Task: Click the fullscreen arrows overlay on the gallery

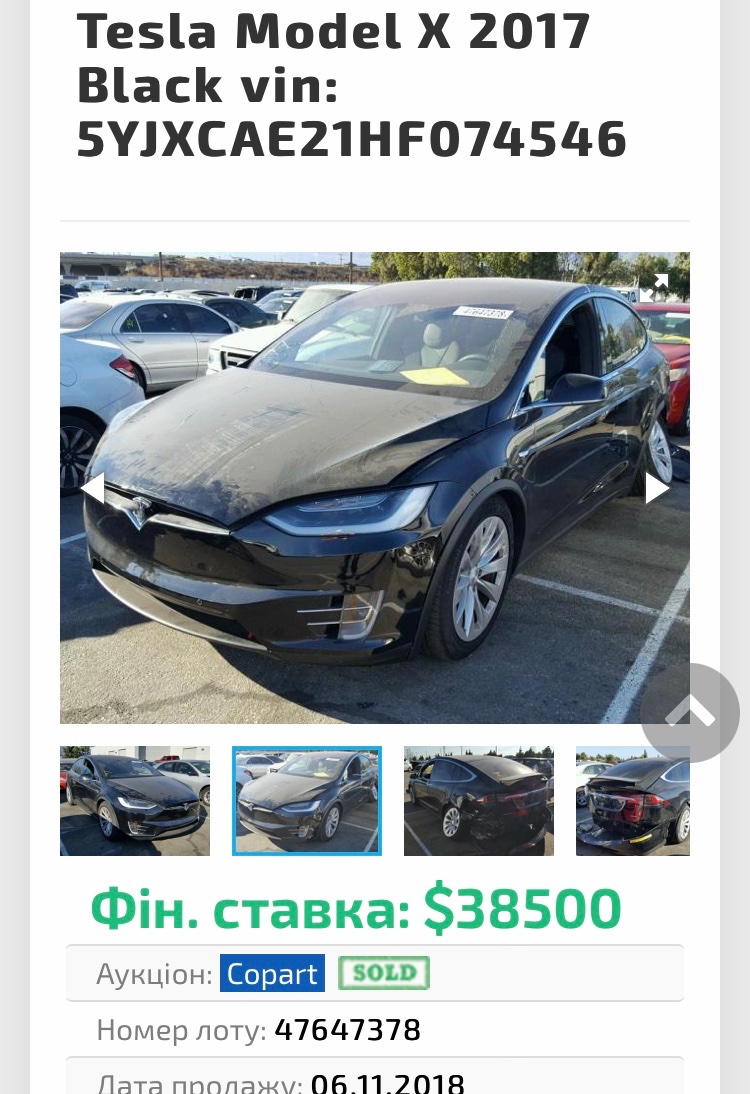Action: coord(655,287)
